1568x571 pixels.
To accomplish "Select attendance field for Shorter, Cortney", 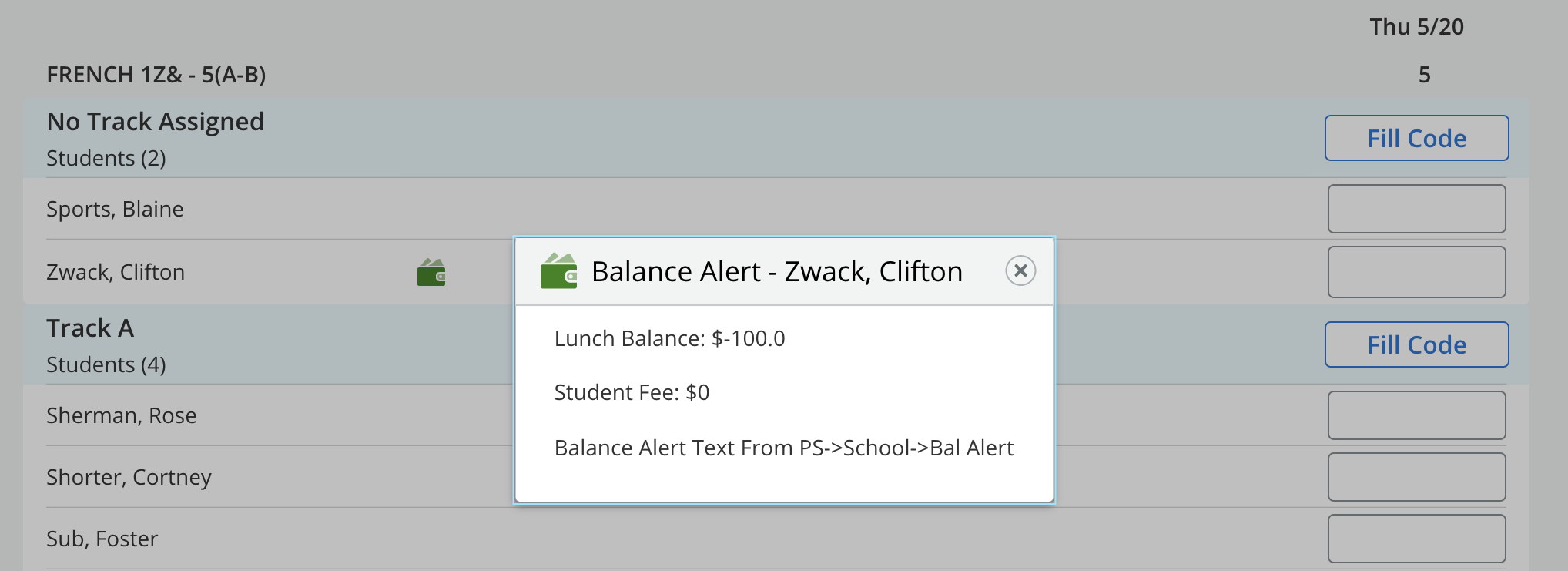I will (x=1416, y=477).
